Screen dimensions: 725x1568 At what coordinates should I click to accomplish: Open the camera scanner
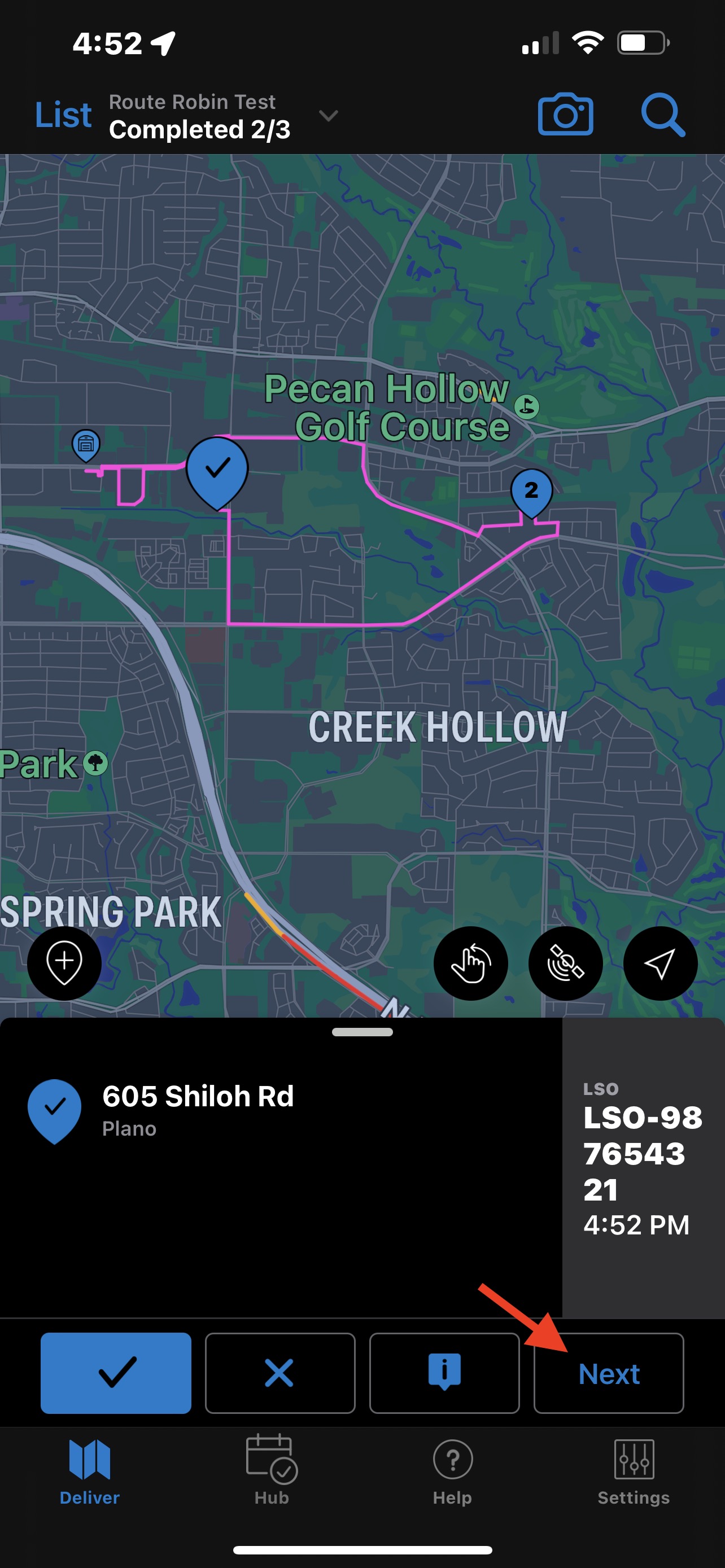click(565, 115)
